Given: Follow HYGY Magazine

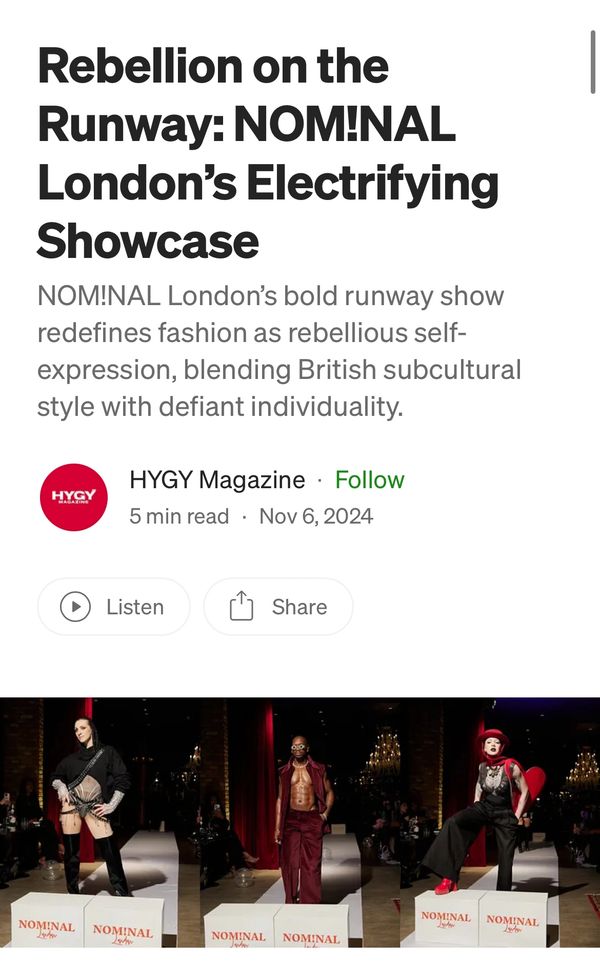Looking at the screenshot, I should (369, 480).
